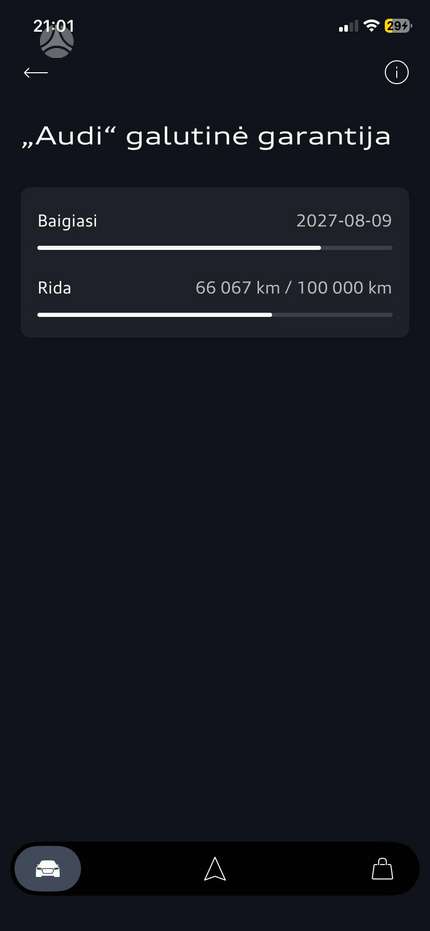This screenshot has width=430, height=931.
Task: Open the shopping bag tab
Action: [x=382, y=869]
